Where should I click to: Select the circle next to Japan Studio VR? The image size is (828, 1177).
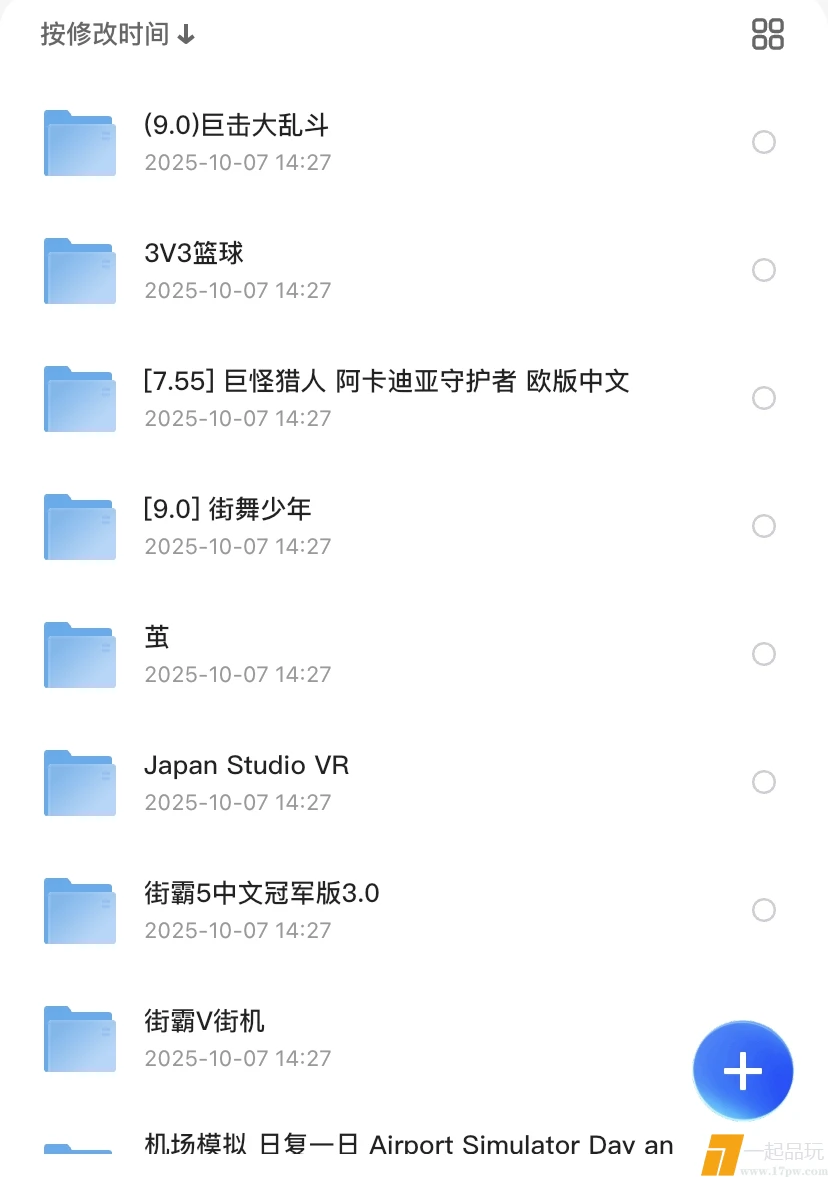click(764, 782)
